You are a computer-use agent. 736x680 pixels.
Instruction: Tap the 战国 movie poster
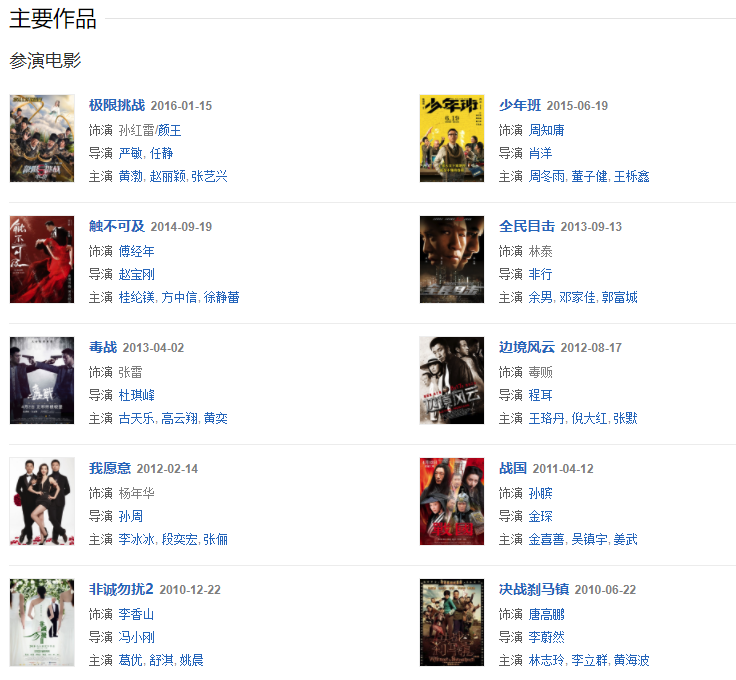451,501
